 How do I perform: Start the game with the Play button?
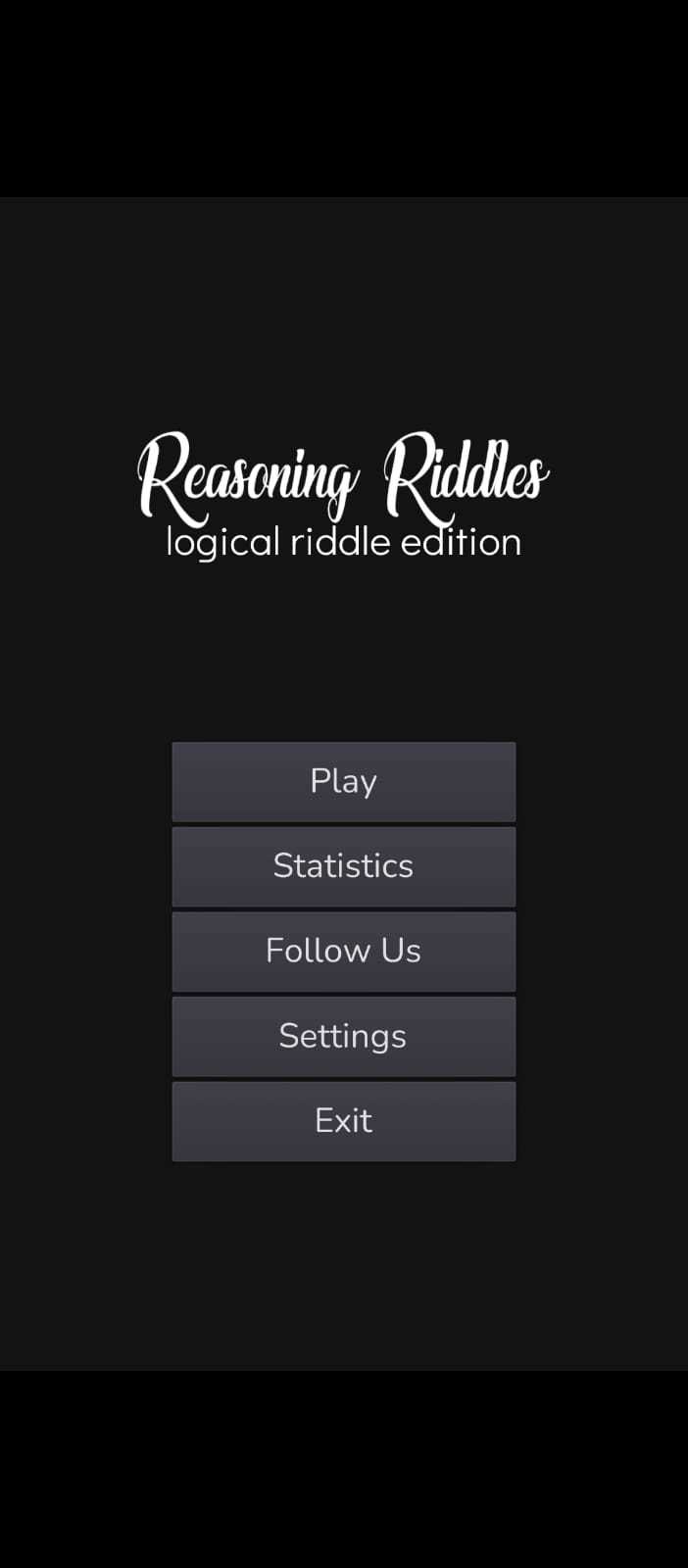(343, 781)
